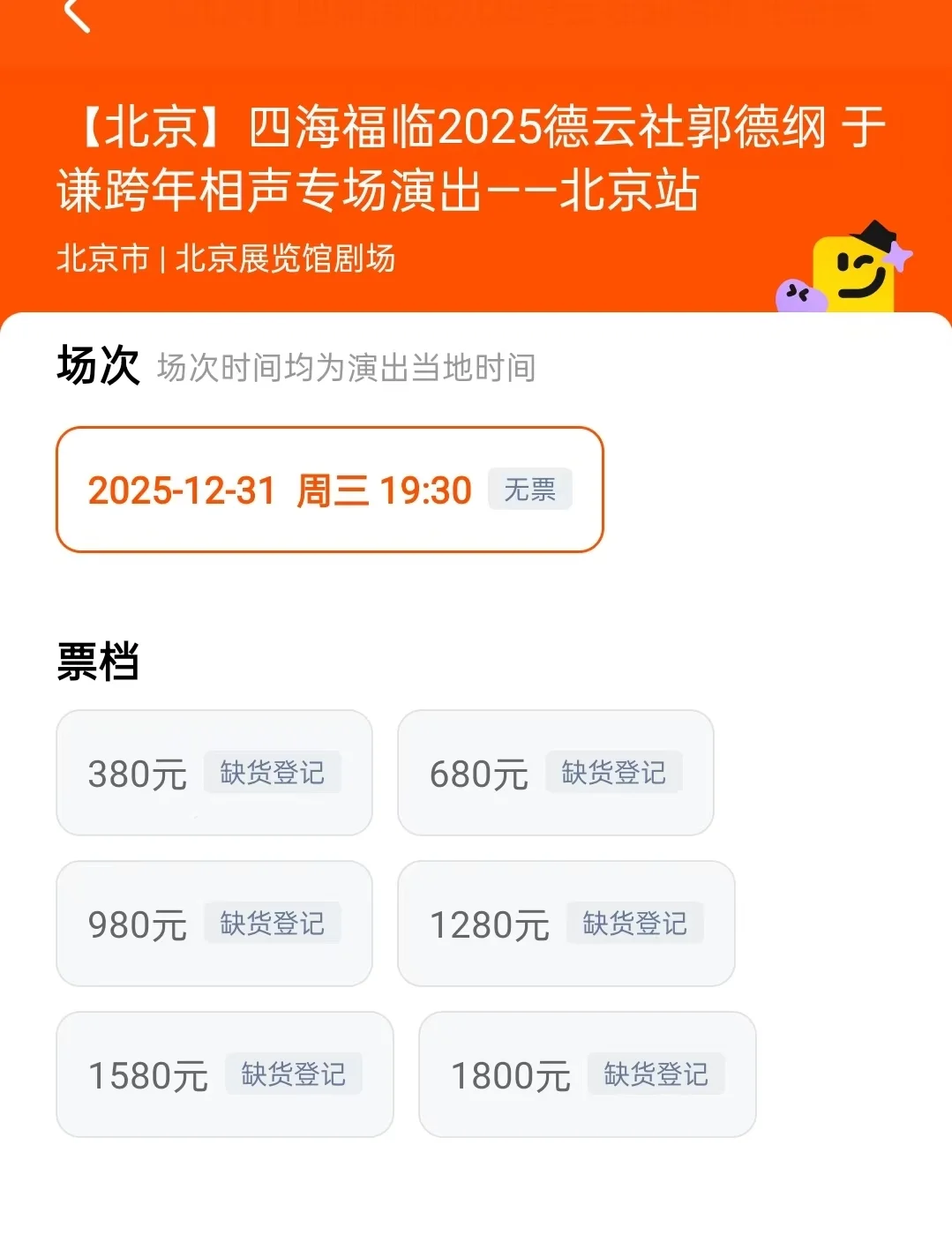Image resolution: width=952 pixels, height=1242 pixels.
Task: Pick the 980元 ticket tier
Action: [x=214, y=924]
